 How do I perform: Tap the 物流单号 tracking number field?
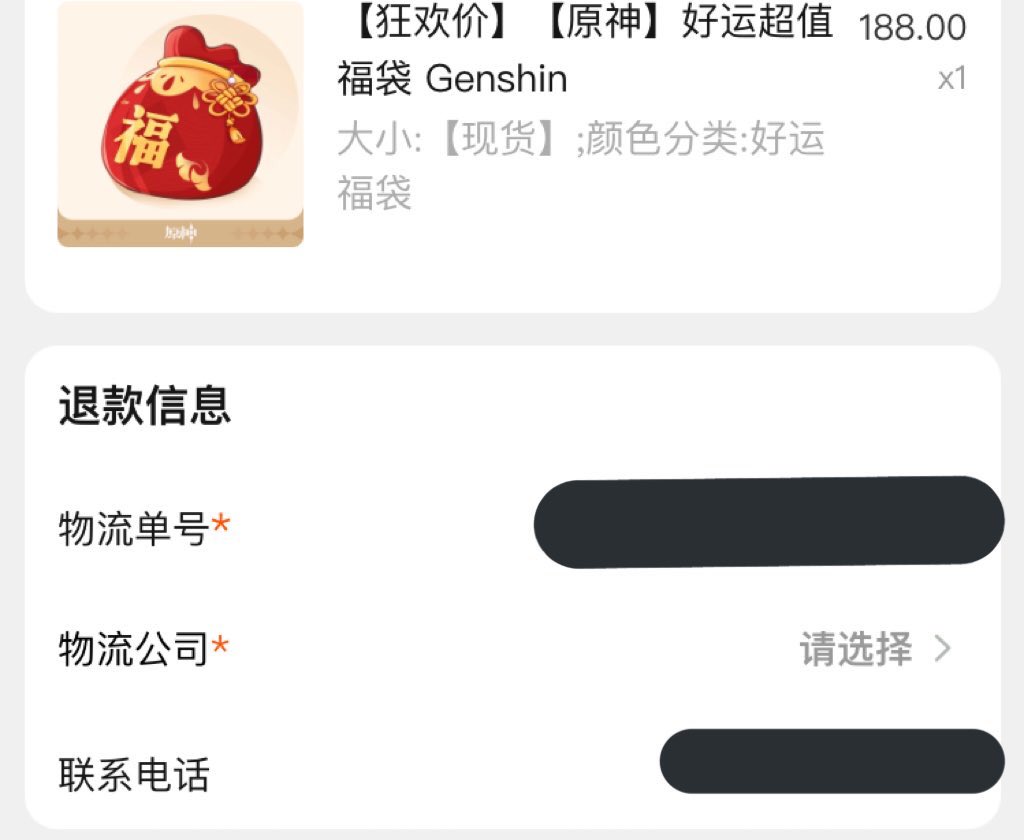point(768,523)
